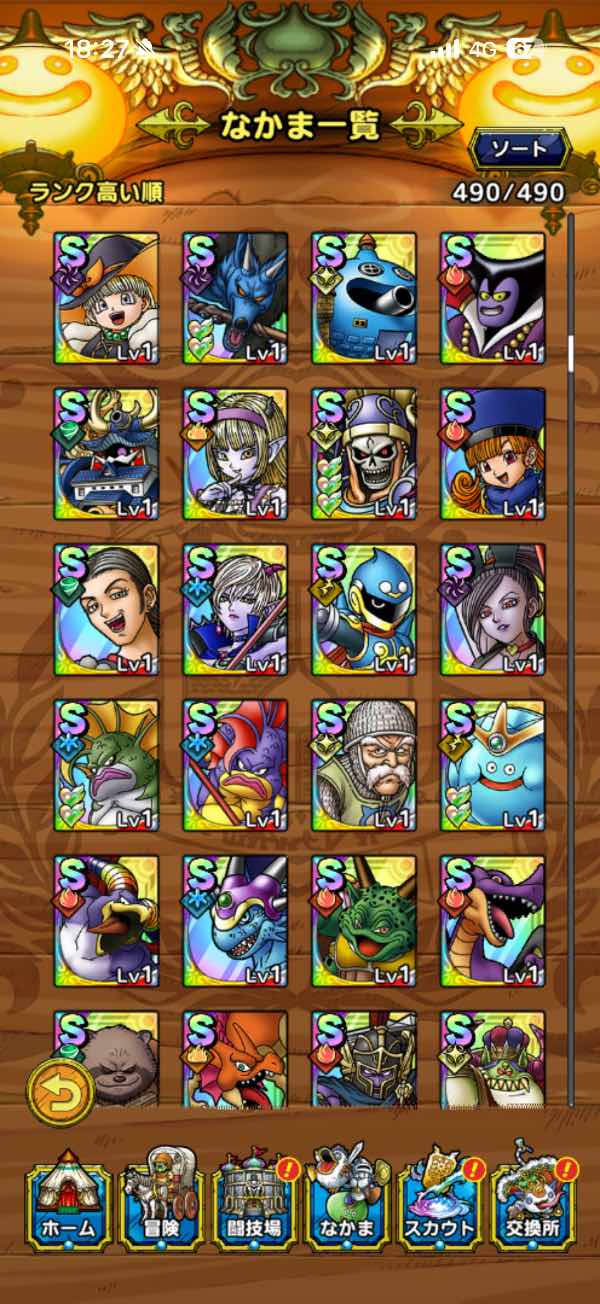Open the 闘技場 tab
This screenshot has height=1304, width=600.
[254, 1196]
